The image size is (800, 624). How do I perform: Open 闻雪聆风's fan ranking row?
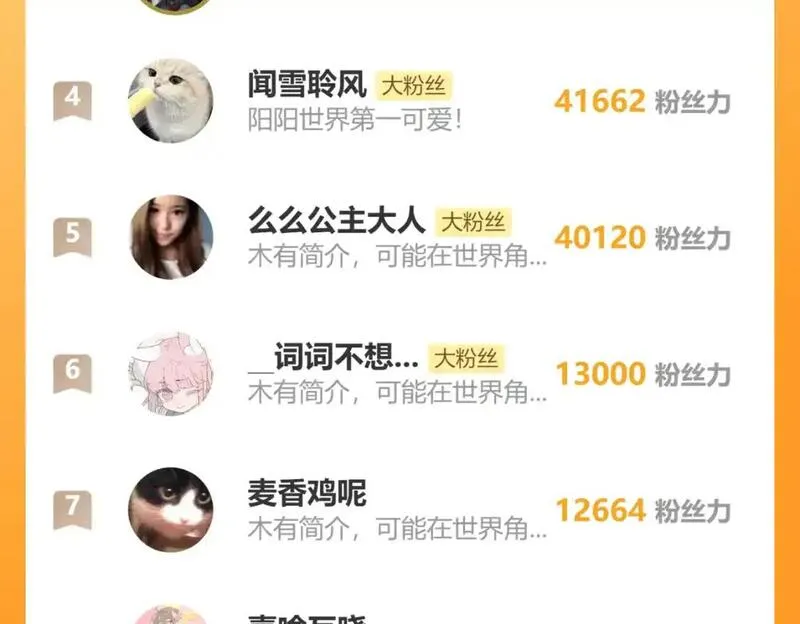[x=400, y=101]
